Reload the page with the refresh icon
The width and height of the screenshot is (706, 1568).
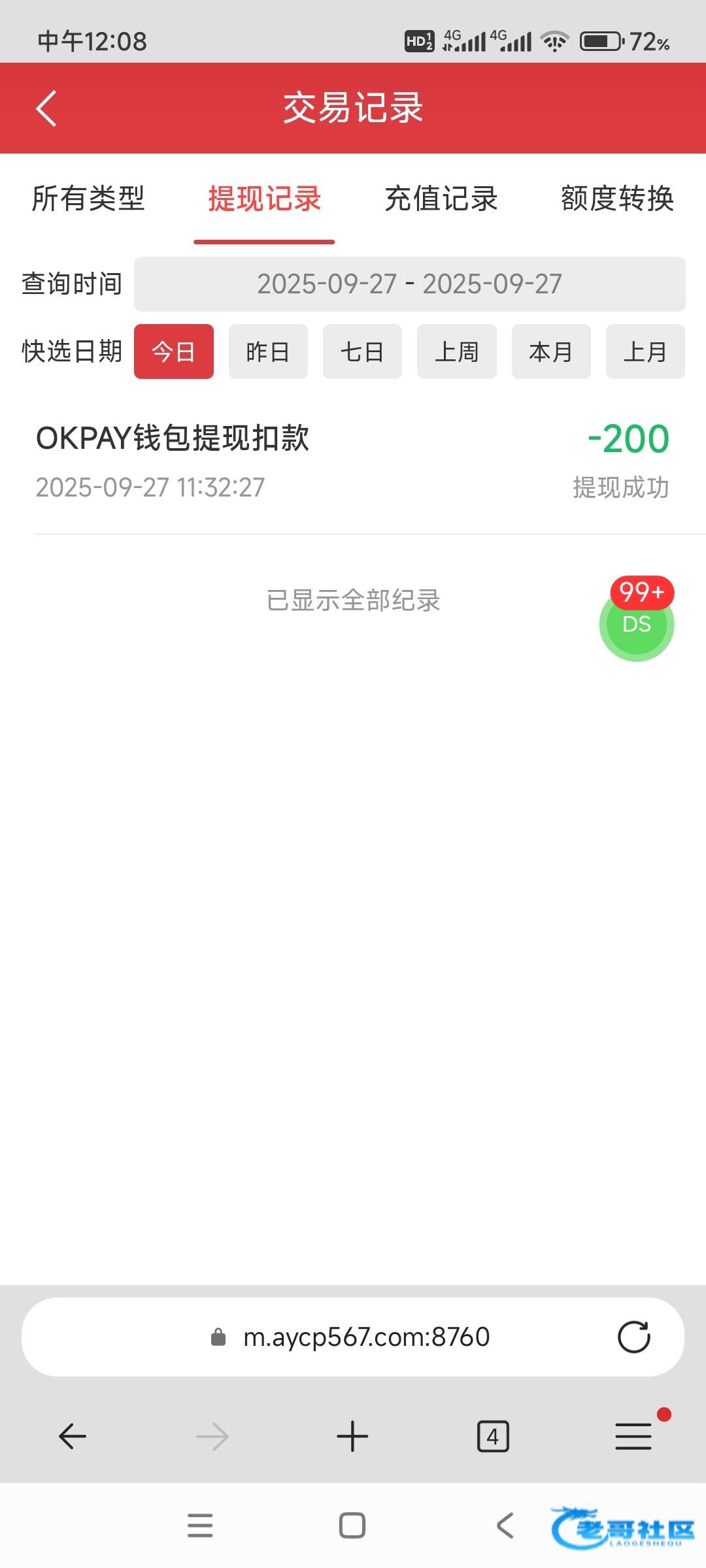point(633,1337)
